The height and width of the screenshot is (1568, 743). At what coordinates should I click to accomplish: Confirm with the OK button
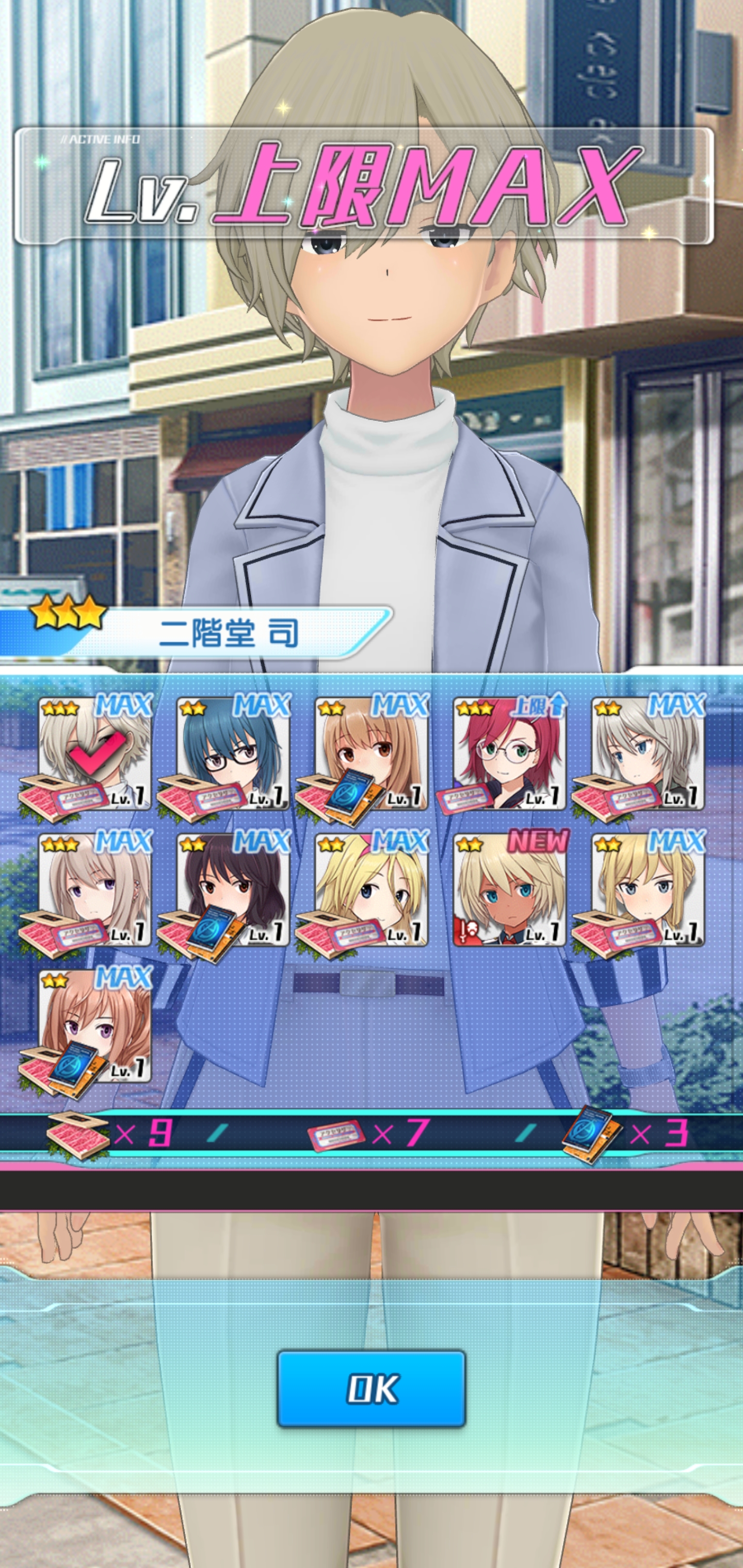coord(372,1389)
